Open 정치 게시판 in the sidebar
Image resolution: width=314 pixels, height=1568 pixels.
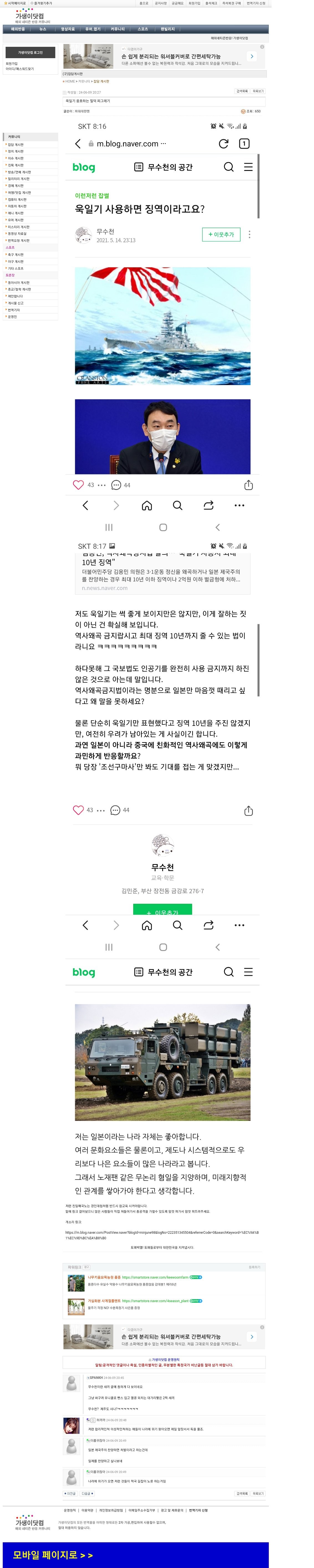(16, 151)
